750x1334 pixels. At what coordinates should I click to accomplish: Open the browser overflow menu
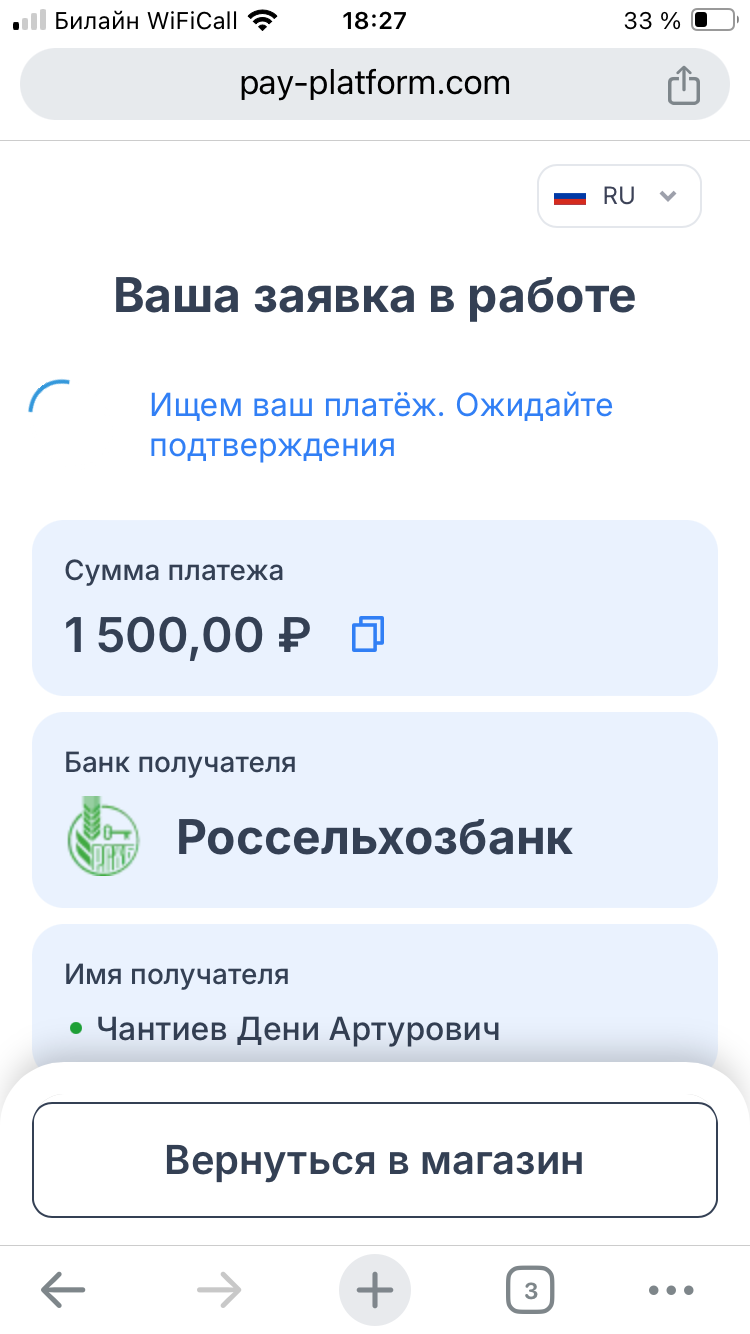(x=671, y=1290)
